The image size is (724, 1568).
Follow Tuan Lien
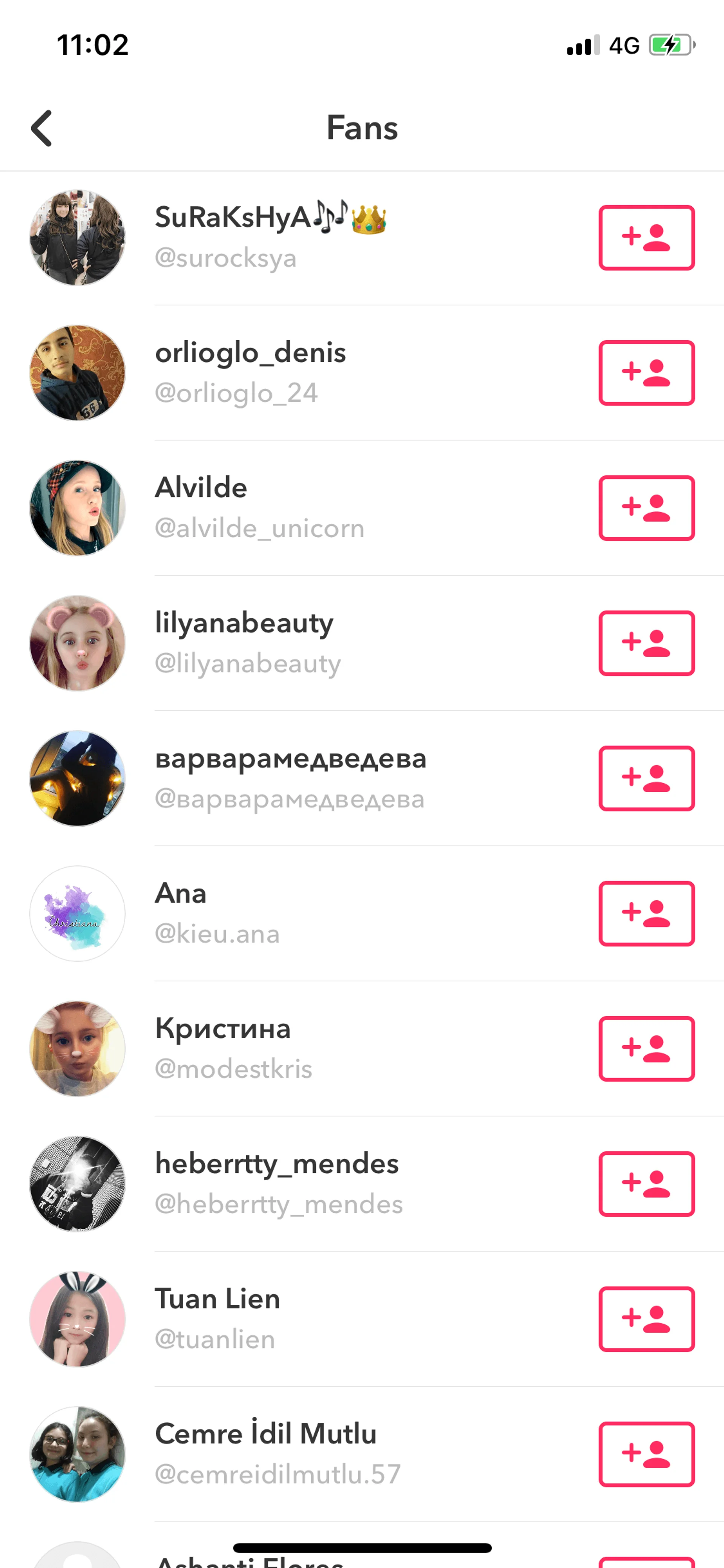click(646, 1318)
